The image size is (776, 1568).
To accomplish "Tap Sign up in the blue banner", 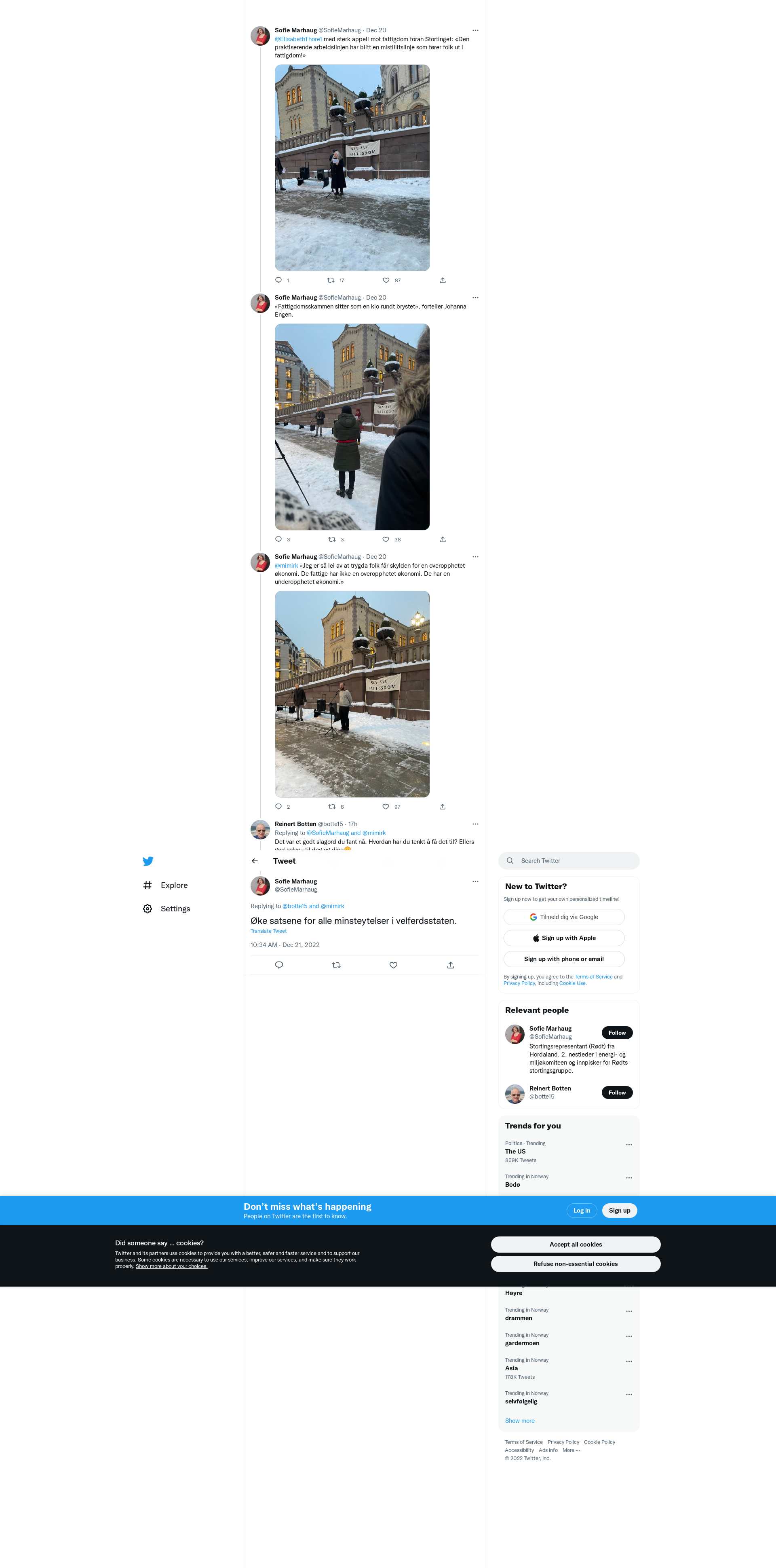I will point(619,1210).
